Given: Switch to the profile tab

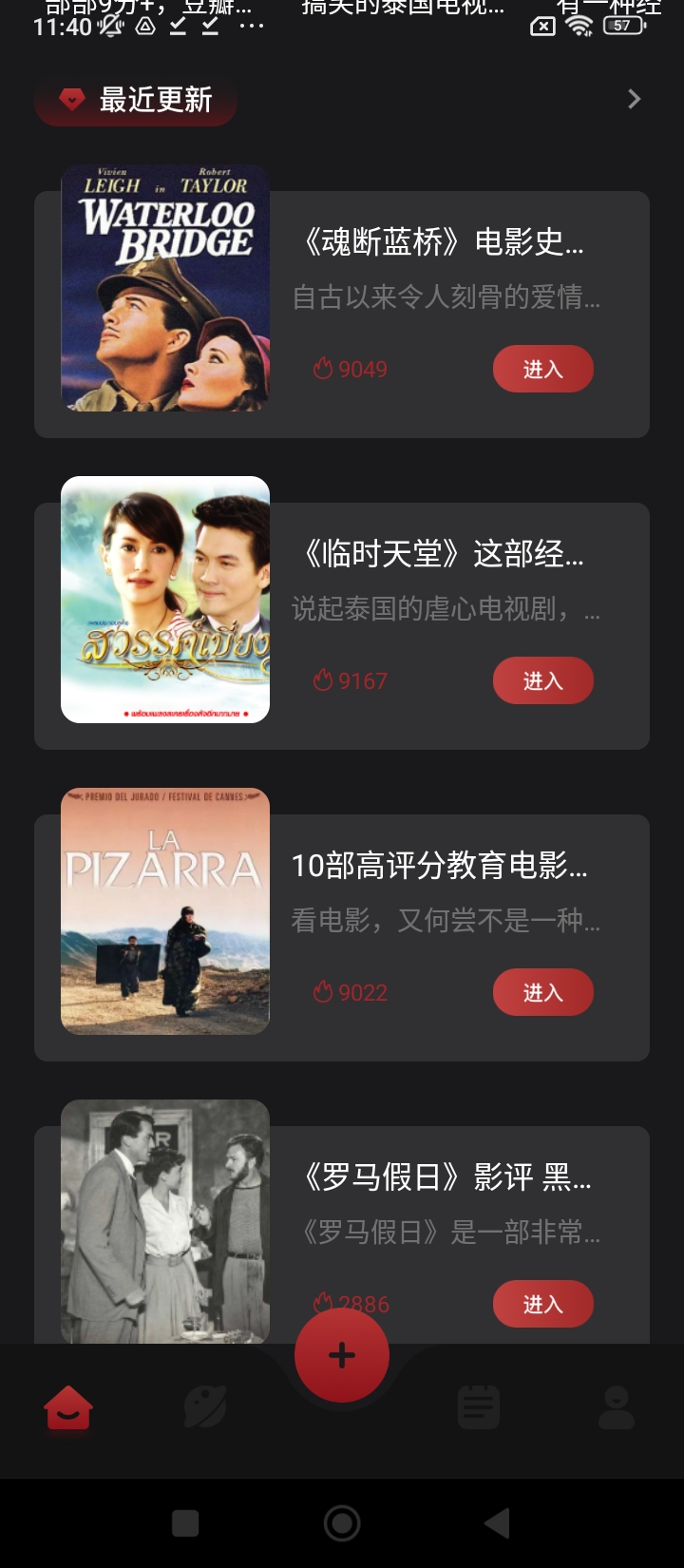Looking at the screenshot, I should pyautogui.click(x=616, y=1407).
